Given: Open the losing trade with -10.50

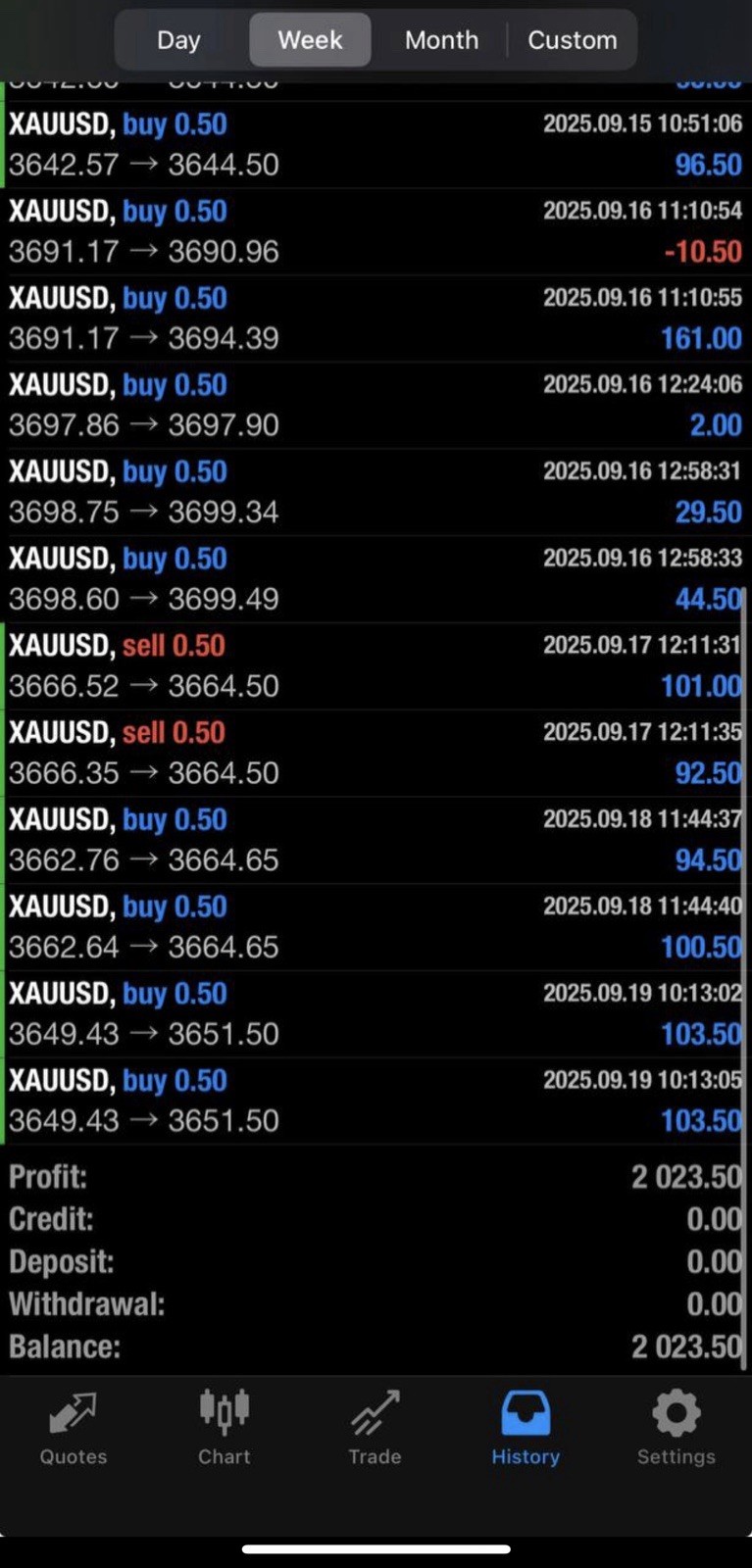Looking at the screenshot, I should [x=376, y=231].
